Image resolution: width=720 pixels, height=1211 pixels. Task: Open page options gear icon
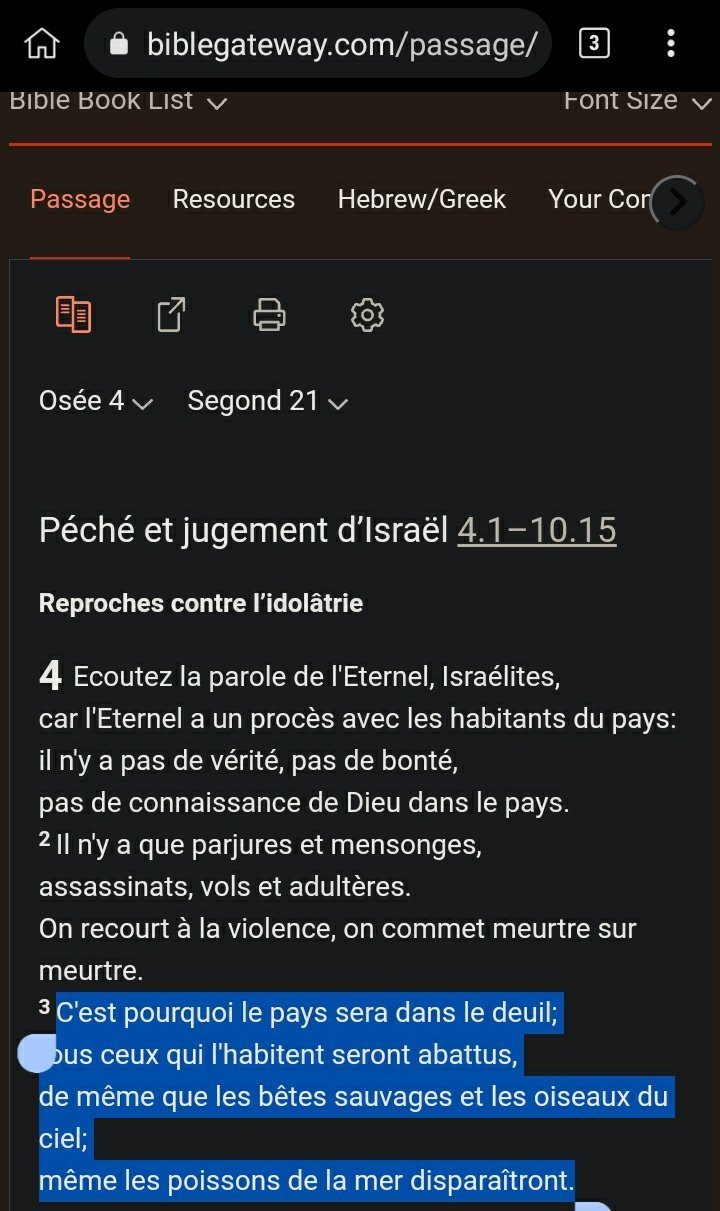pyautogui.click(x=368, y=315)
